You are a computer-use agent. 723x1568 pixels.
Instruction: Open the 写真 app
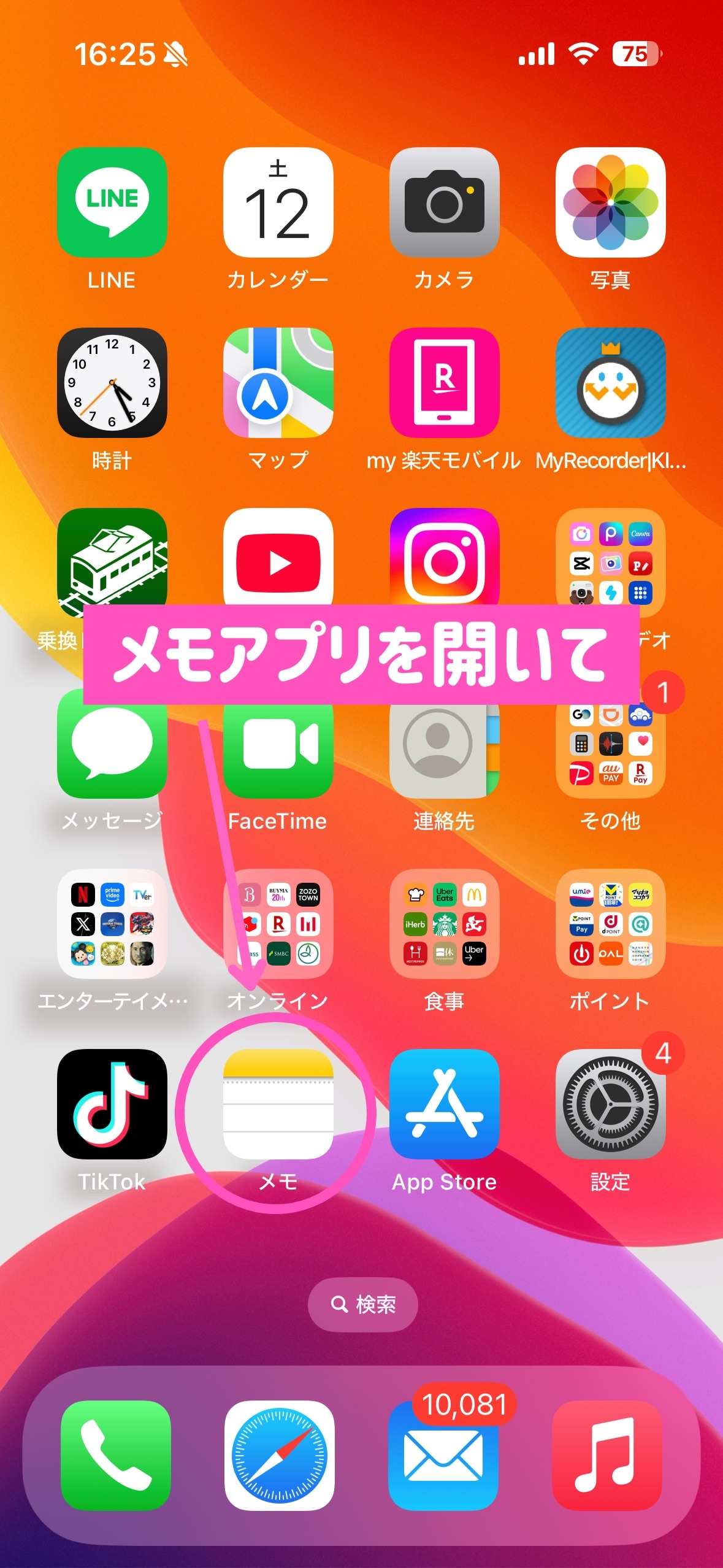(x=610, y=202)
